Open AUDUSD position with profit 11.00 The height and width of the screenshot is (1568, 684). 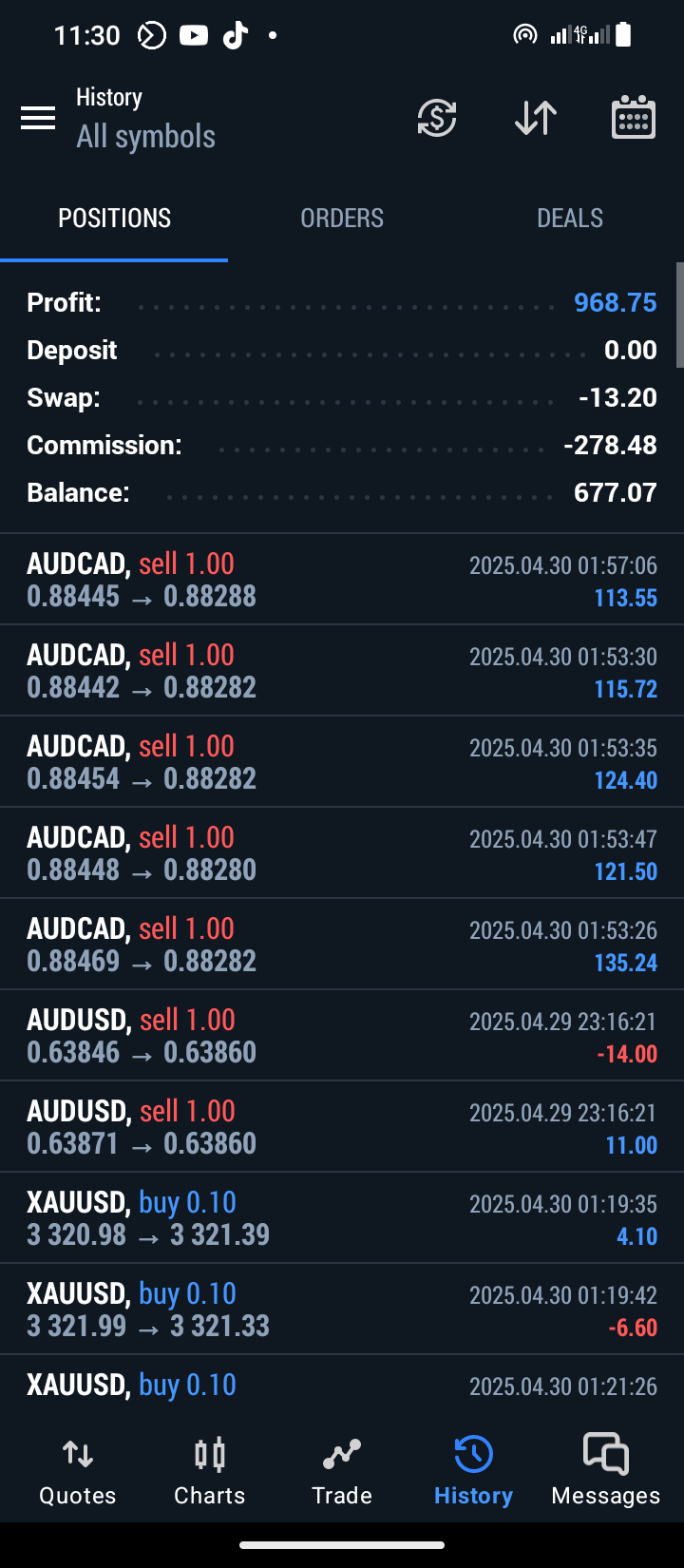click(x=342, y=1127)
